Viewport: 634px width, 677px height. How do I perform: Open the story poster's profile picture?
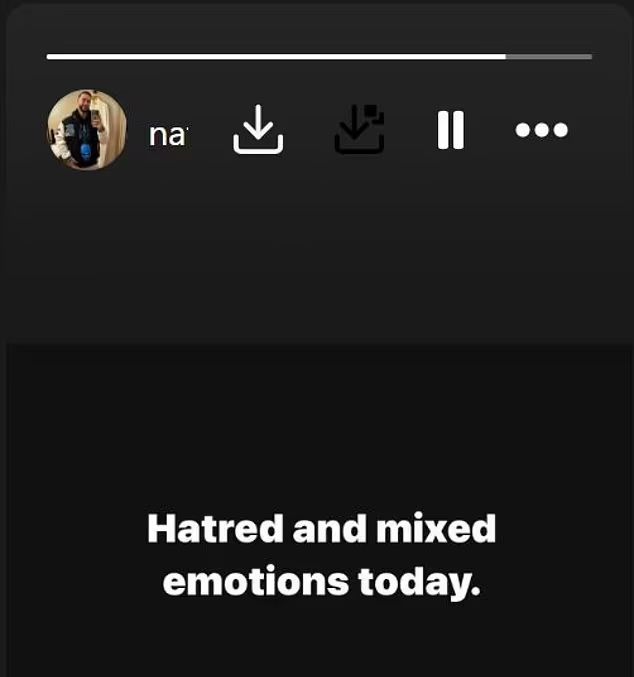(87, 130)
